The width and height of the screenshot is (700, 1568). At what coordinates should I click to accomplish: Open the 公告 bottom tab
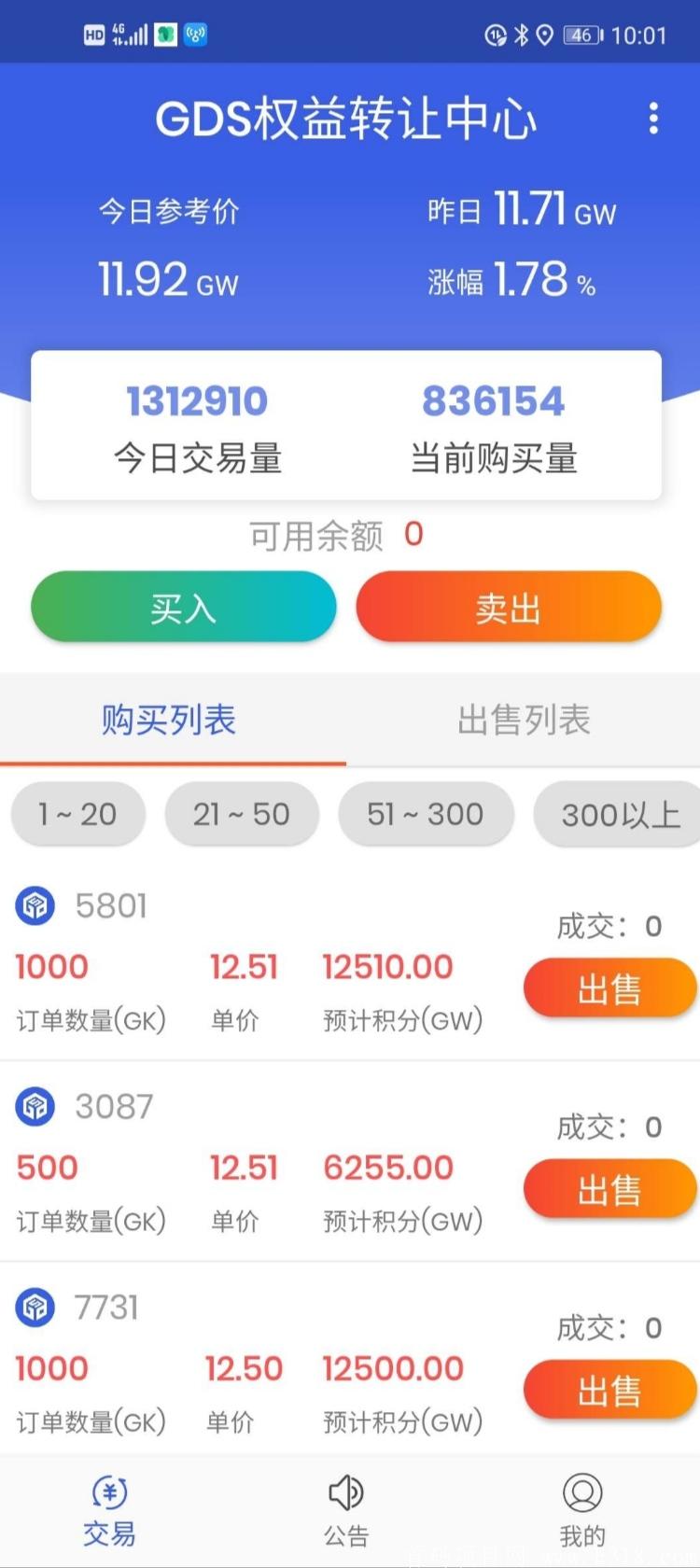pyautogui.click(x=346, y=1510)
